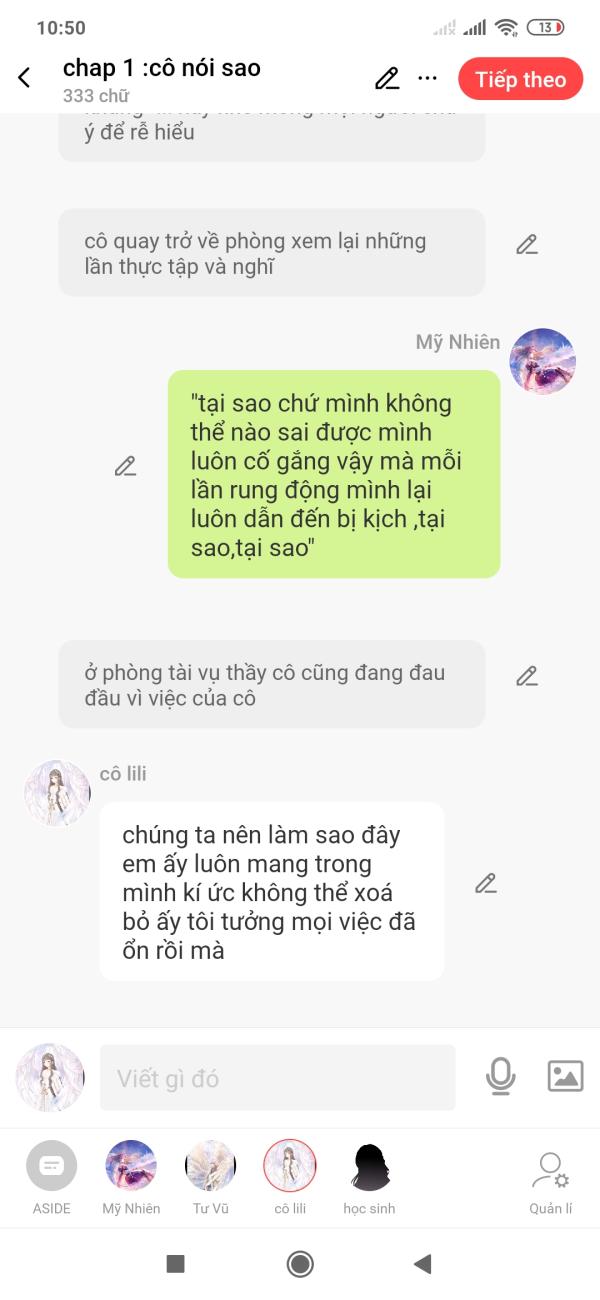
Task: Record audio with the microphone icon
Action: (x=500, y=1076)
